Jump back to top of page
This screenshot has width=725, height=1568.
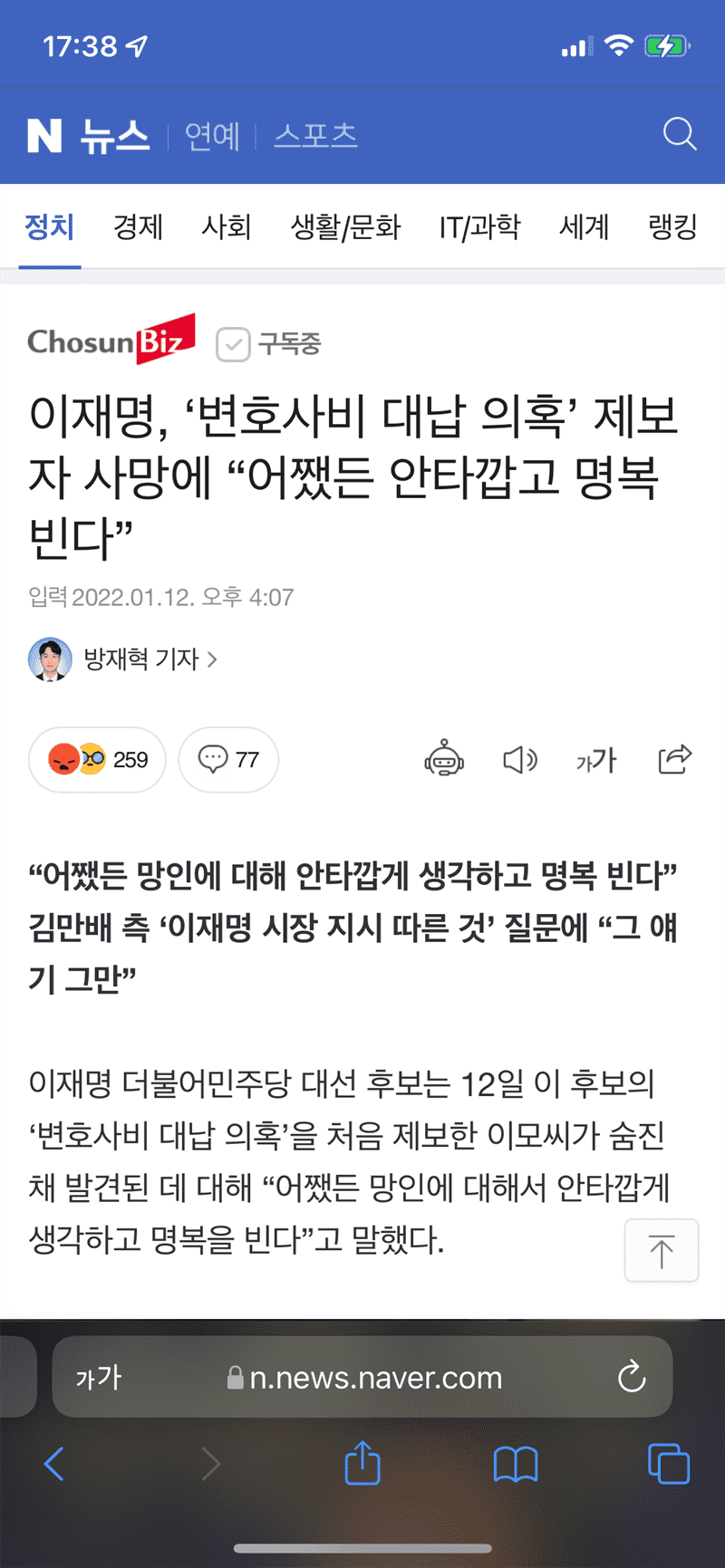tap(662, 1250)
